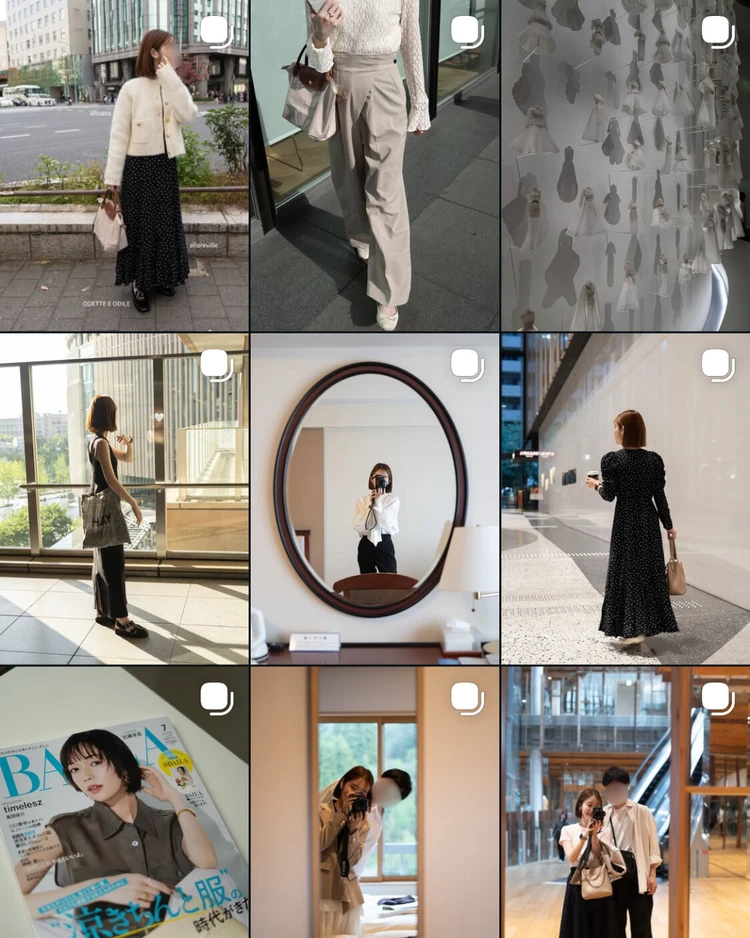Open the white paper dress installation post
Screen dimensions: 750x938
(x=625, y=160)
